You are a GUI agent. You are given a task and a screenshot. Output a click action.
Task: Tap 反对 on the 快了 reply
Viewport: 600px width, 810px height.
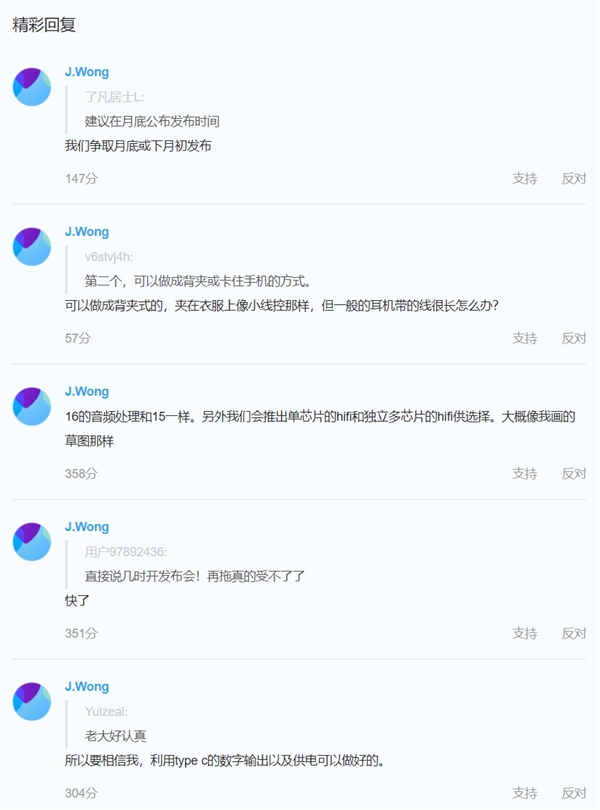(574, 633)
